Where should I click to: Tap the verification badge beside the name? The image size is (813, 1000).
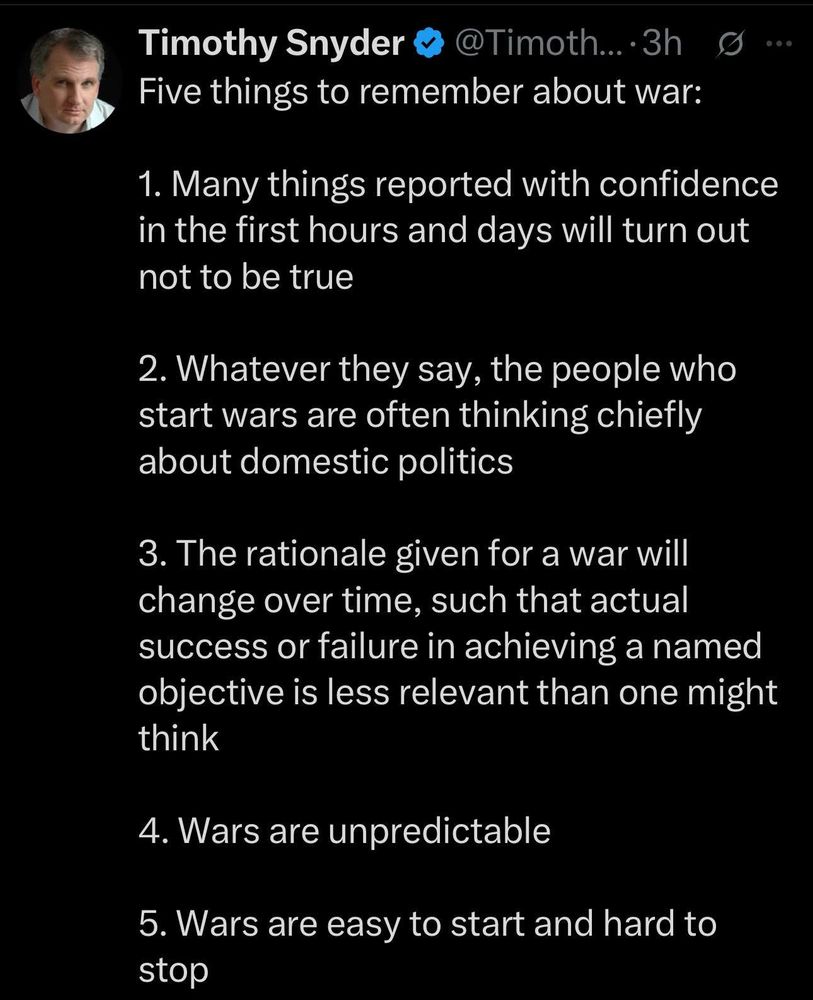point(427,43)
